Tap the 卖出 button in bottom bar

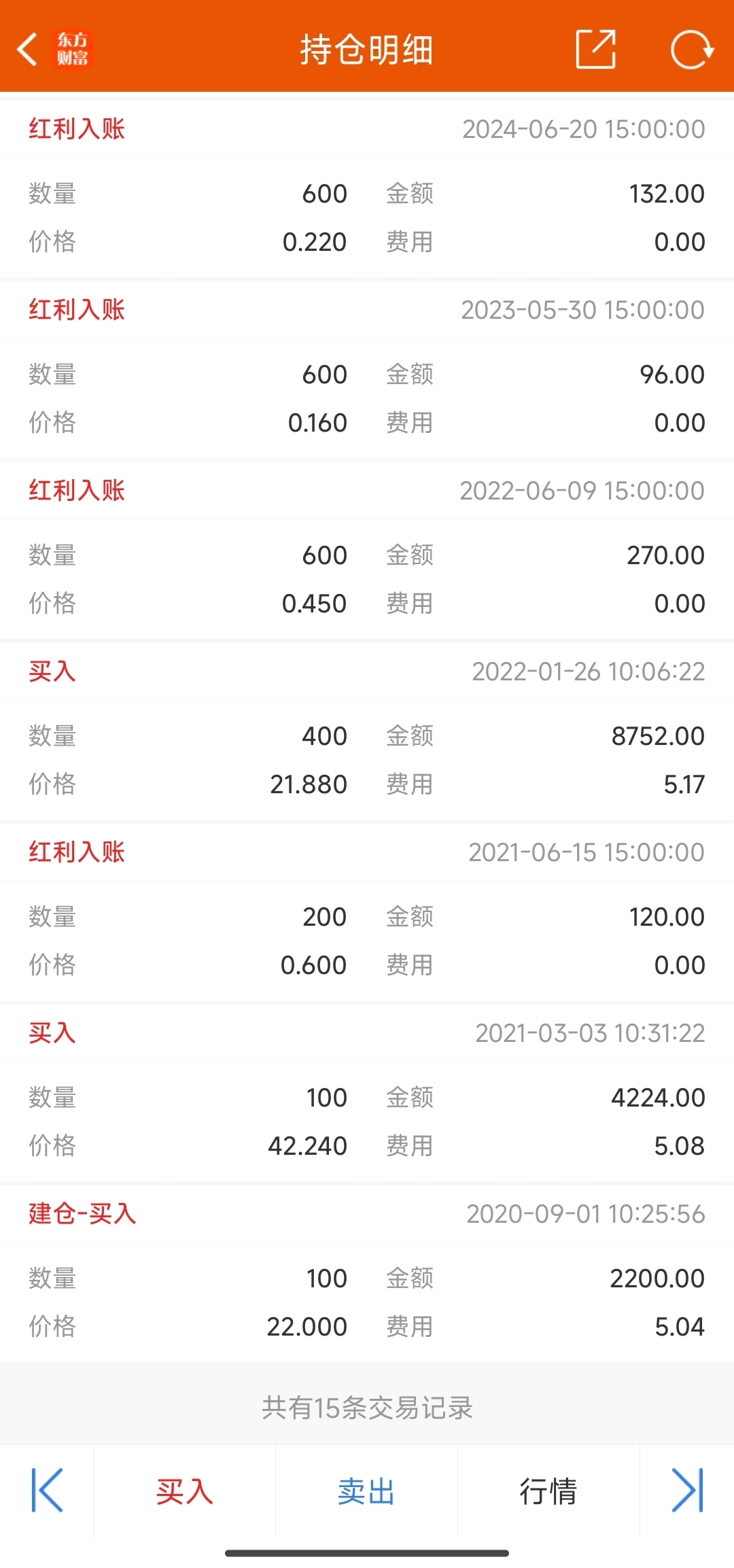click(x=366, y=1491)
